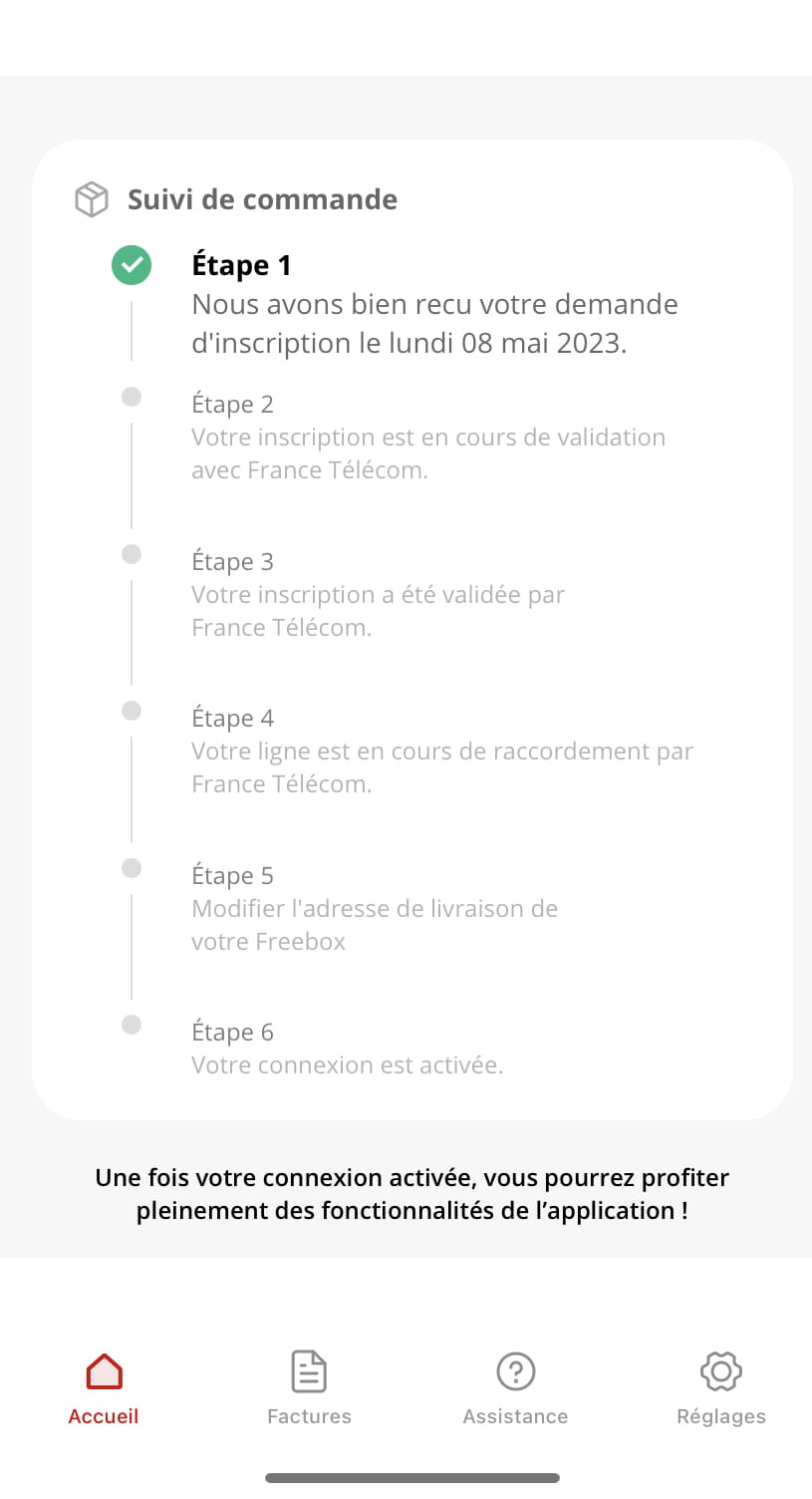The width and height of the screenshot is (812, 1499).
Task: Go to the Assistance tab
Action: point(515,1389)
